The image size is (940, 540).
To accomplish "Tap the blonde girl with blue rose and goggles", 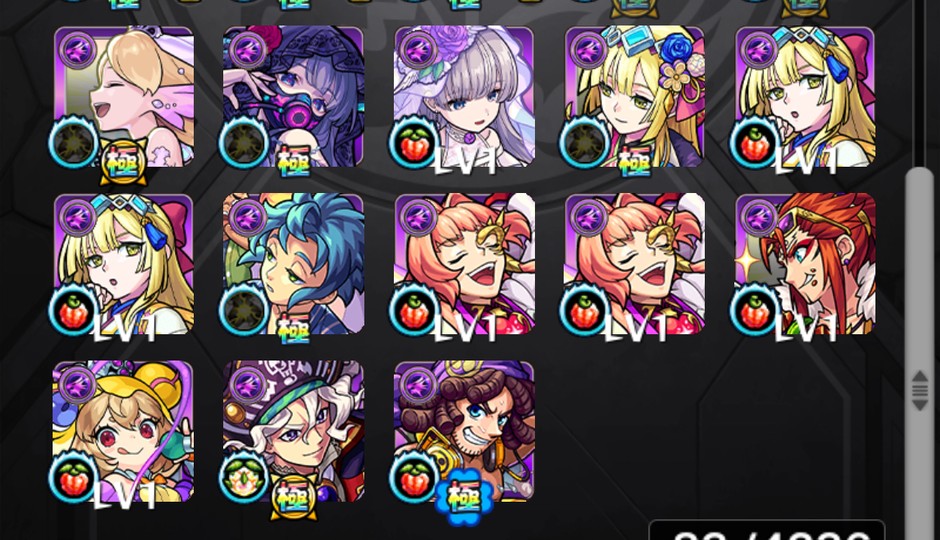I will (x=635, y=97).
